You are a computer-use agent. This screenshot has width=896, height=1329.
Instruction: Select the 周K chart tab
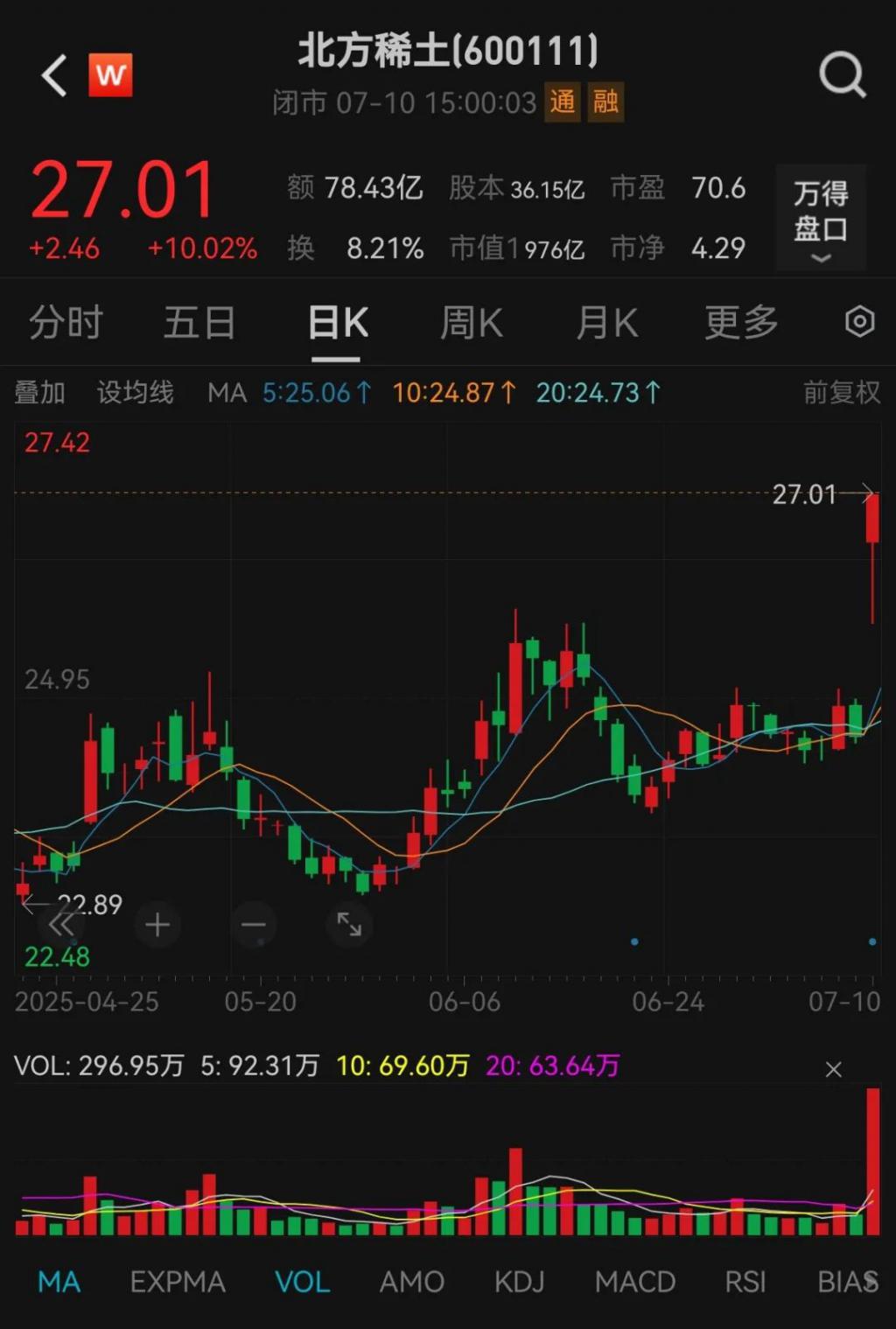click(x=472, y=323)
